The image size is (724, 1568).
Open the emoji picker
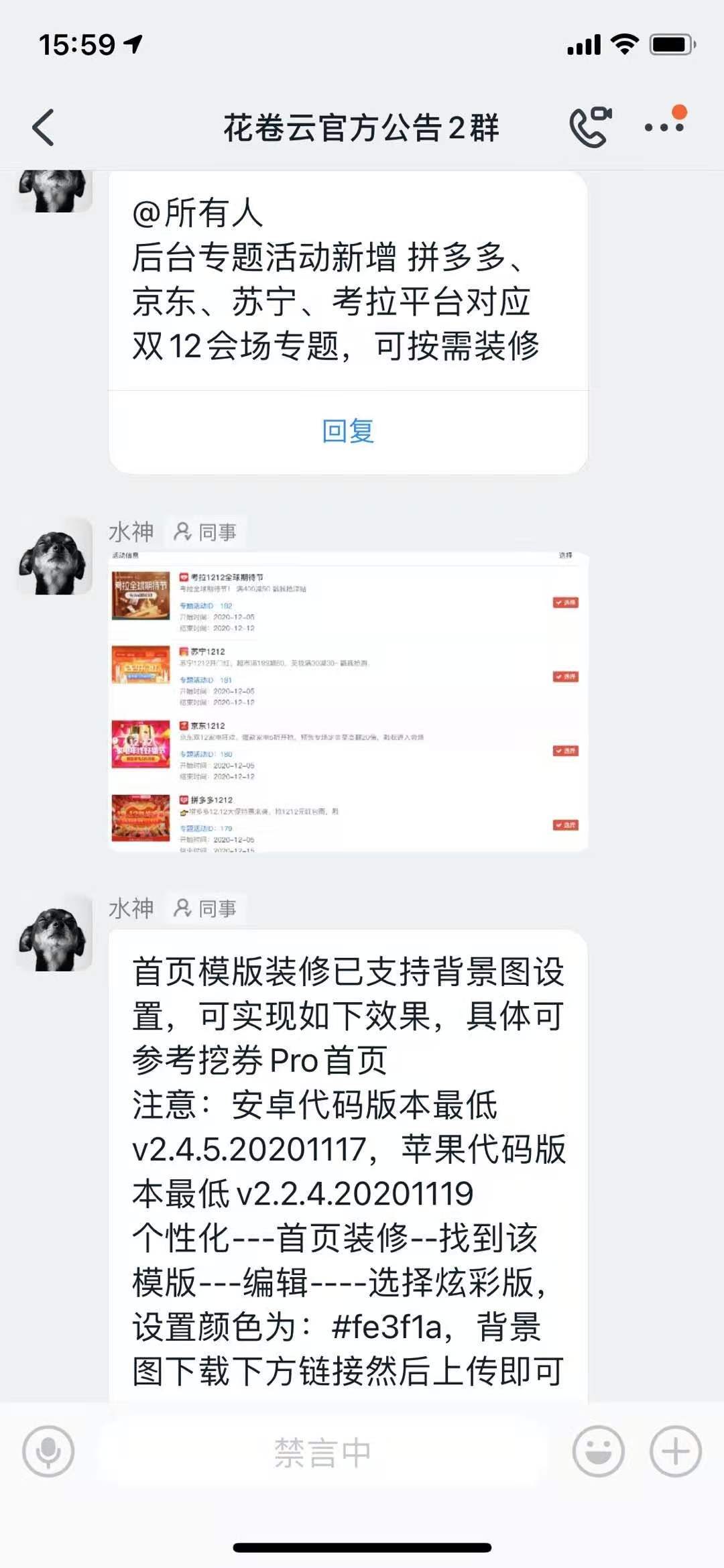(x=598, y=1451)
